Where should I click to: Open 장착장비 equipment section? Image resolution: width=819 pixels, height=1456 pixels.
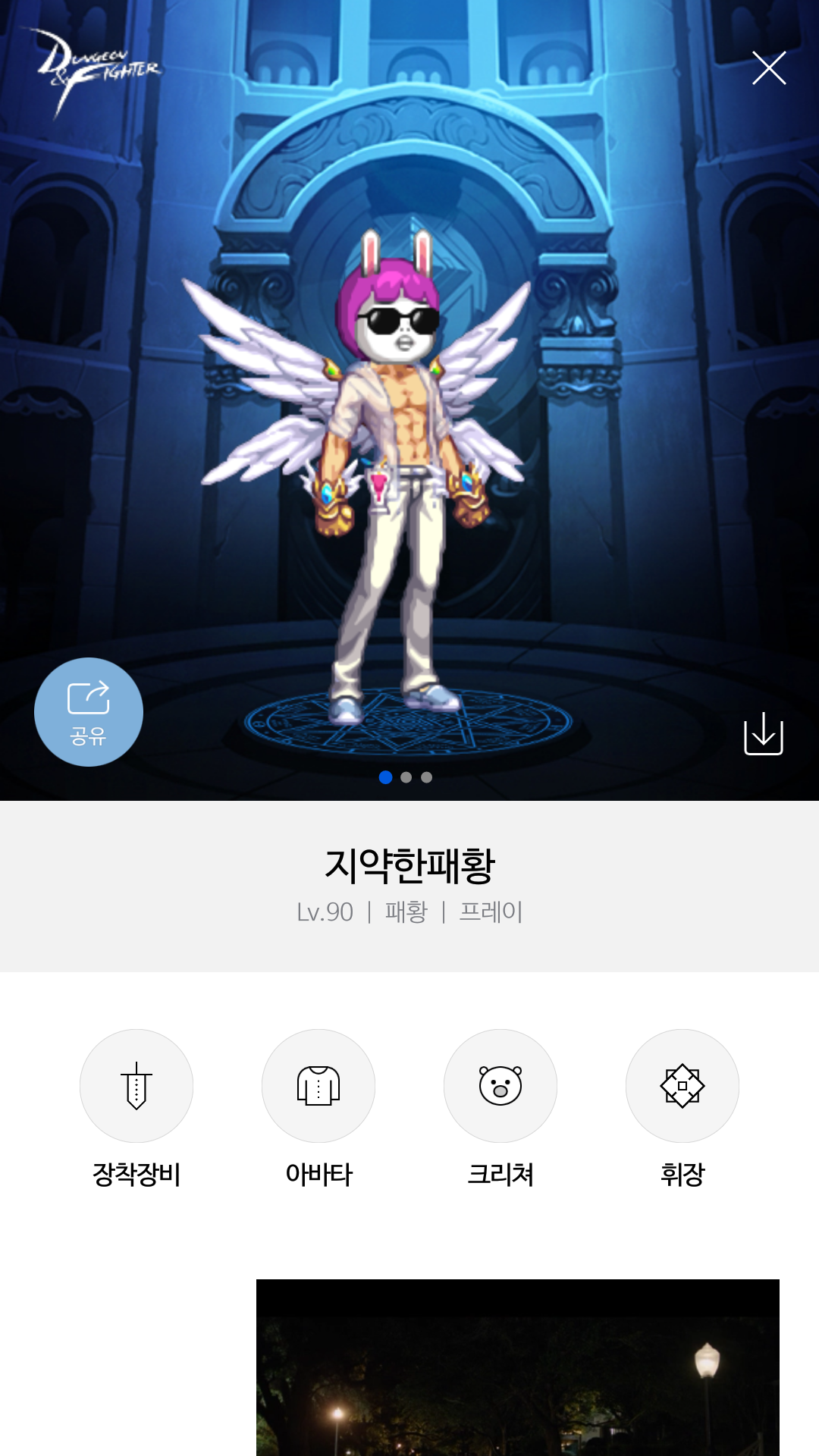[x=136, y=1086]
